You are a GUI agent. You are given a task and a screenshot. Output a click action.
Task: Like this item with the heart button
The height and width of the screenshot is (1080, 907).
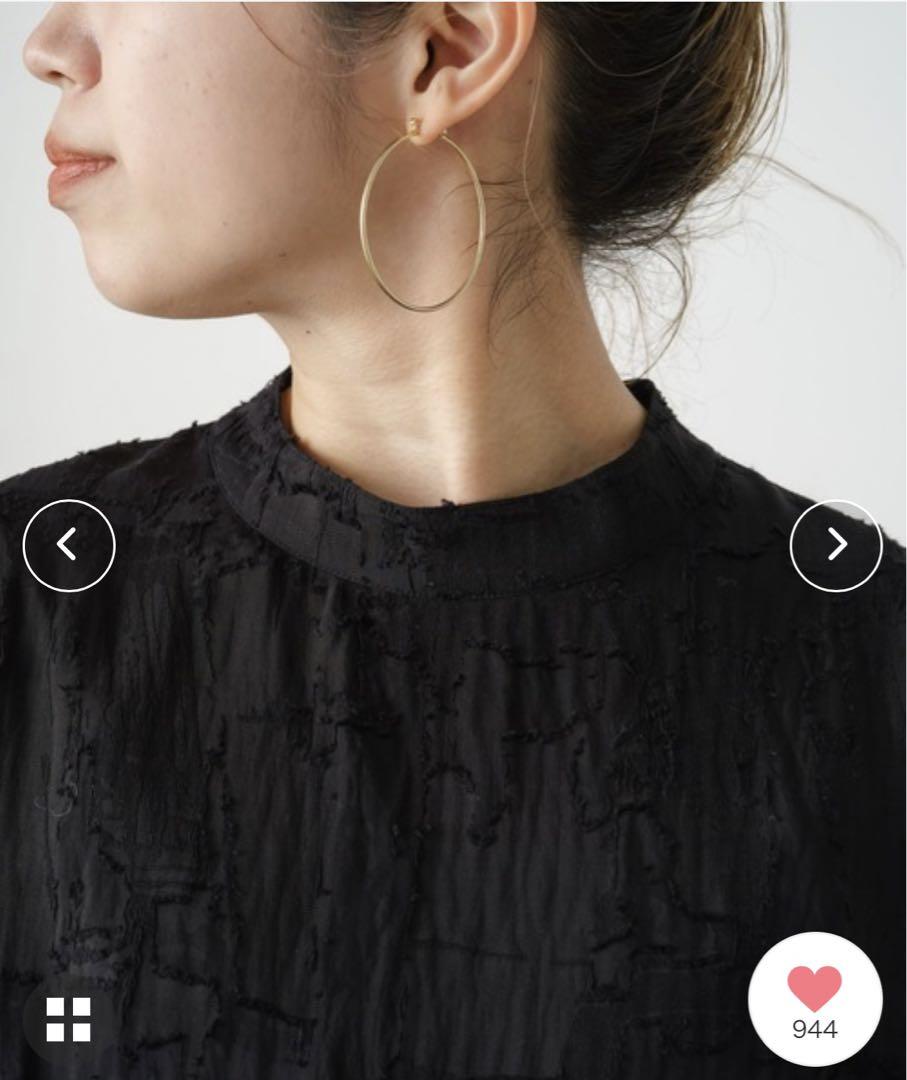coord(814,996)
